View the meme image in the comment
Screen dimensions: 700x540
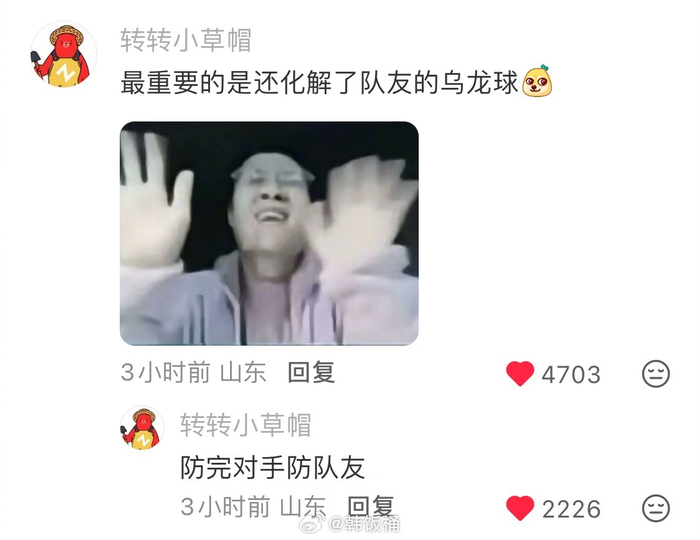click(x=269, y=233)
